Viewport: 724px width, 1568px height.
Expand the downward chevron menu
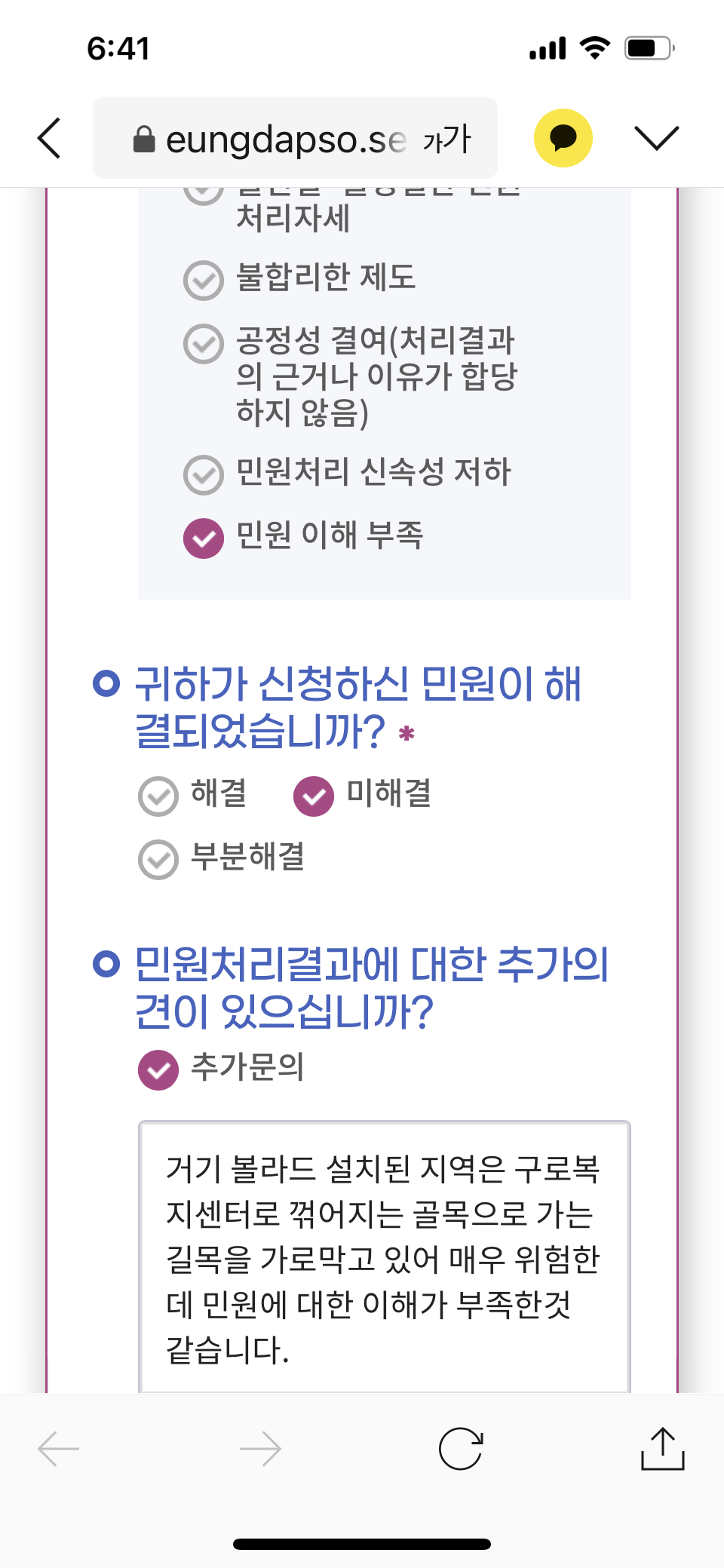(x=657, y=138)
